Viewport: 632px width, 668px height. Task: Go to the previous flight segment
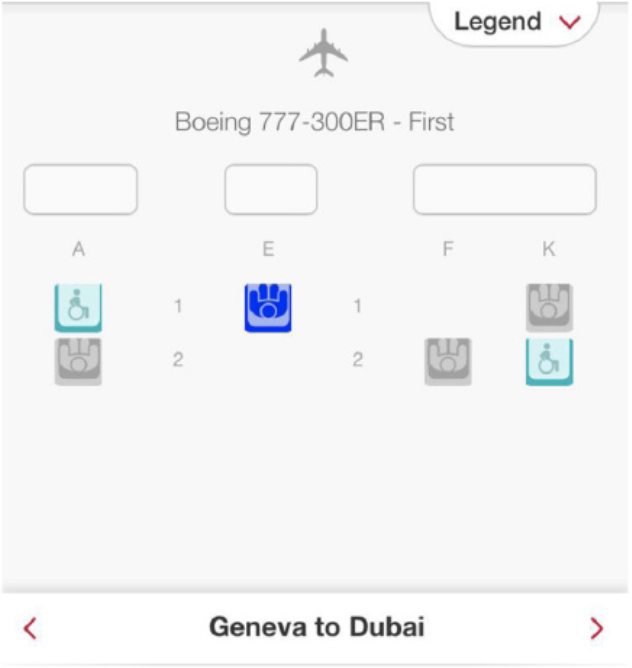[30, 628]
